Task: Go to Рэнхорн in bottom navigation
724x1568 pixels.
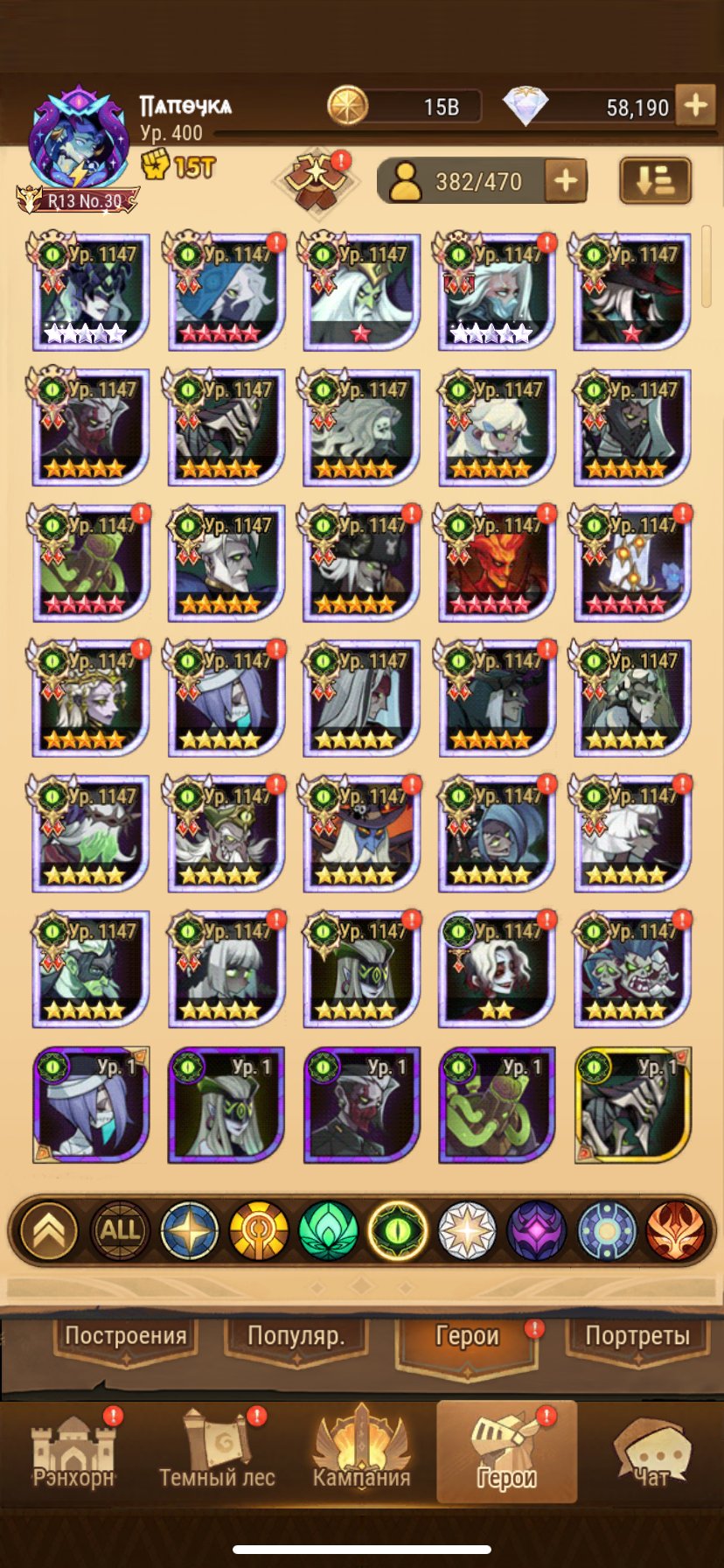Action: [x=73, y=1454]
